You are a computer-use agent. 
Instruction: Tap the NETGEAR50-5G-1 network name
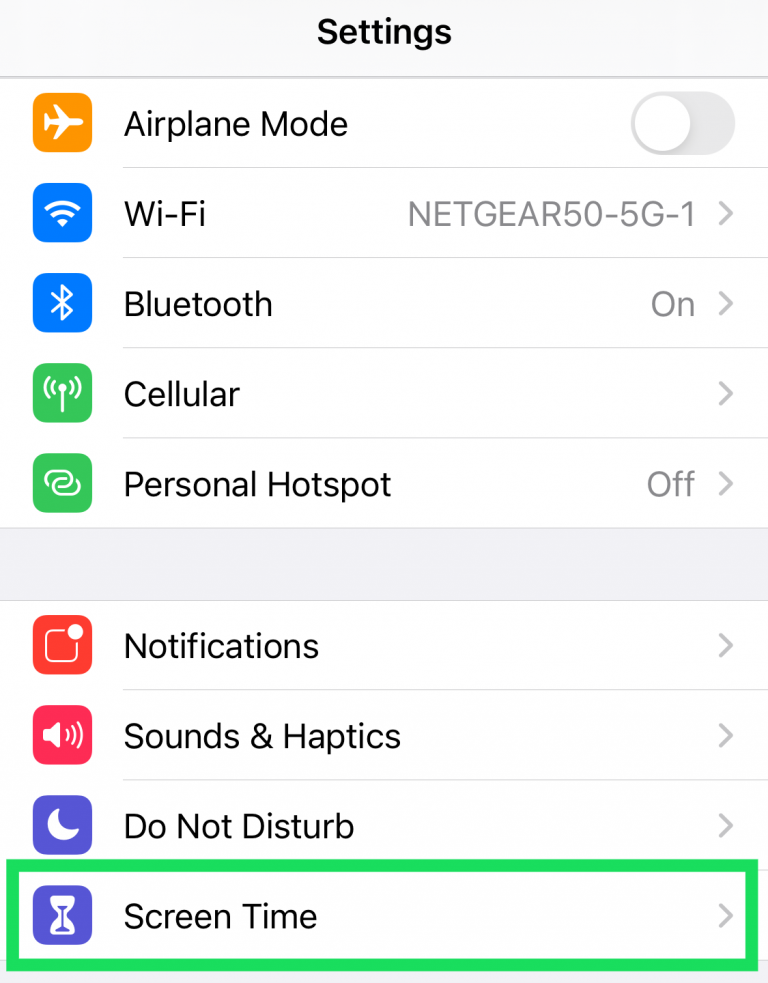coord(551,213)
